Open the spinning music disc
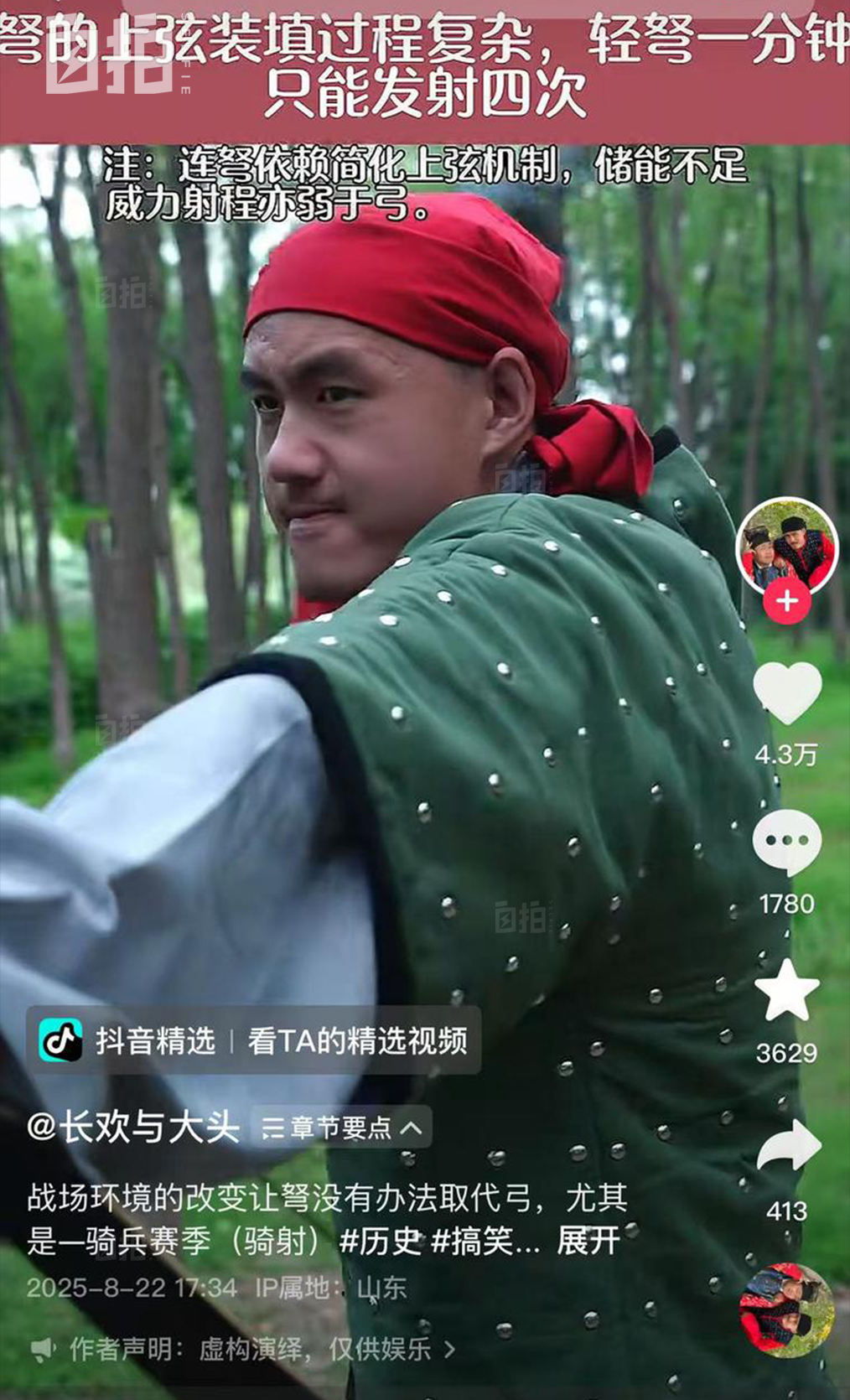Viewport: 850px width, 1400px height. tap(786, 1308)
